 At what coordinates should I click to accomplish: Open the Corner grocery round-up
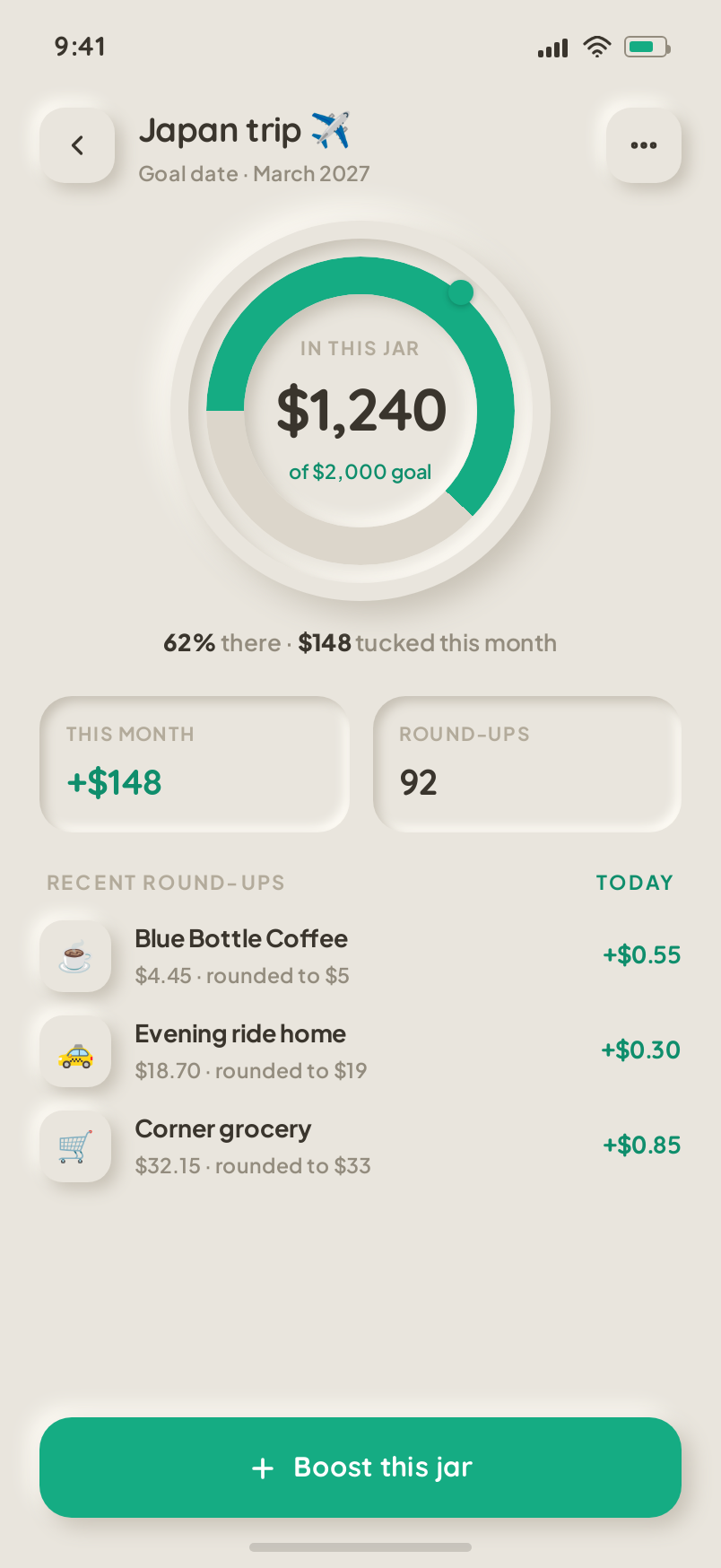click(x=360, y=1146)
